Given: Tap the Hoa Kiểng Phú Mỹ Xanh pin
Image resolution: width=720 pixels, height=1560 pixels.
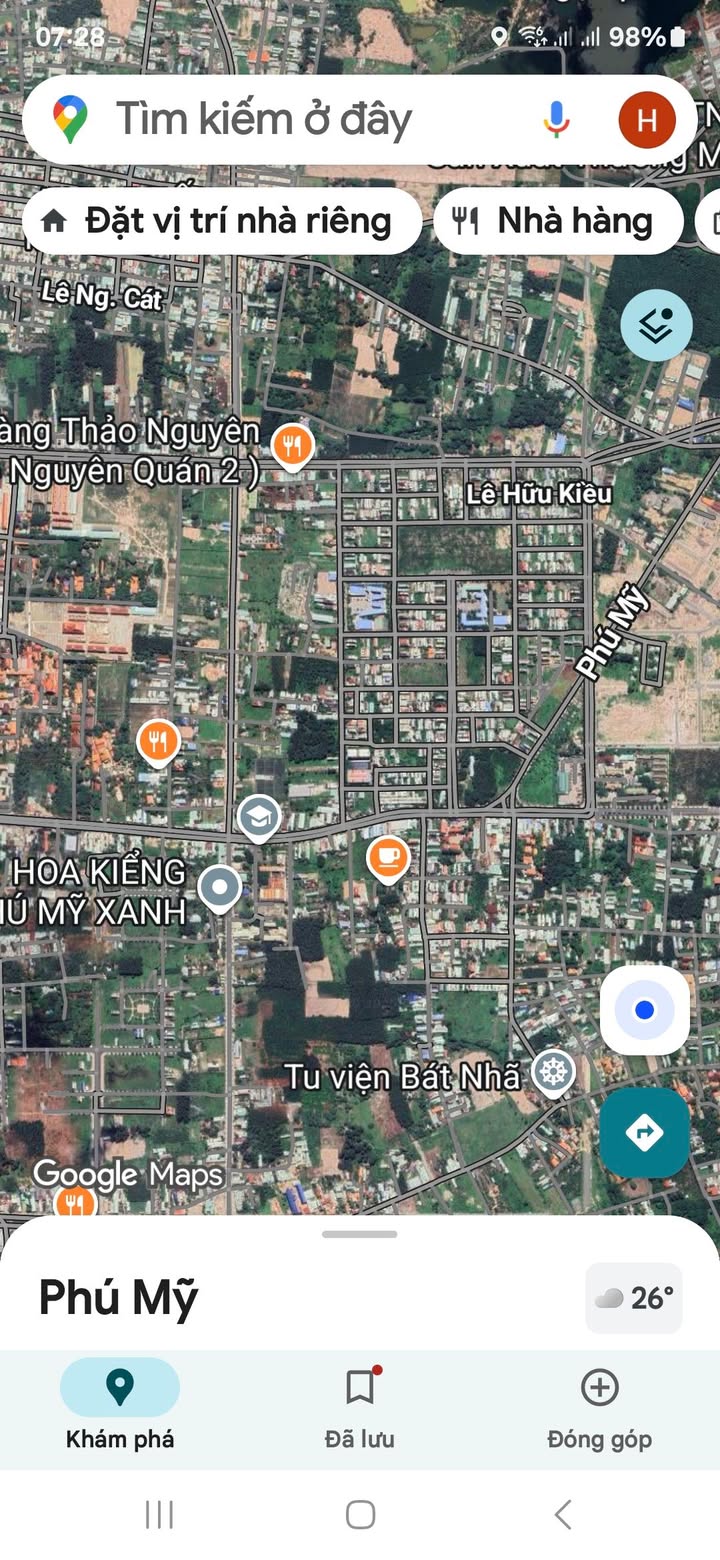Looking at the screenshot, I should point(220,887).
